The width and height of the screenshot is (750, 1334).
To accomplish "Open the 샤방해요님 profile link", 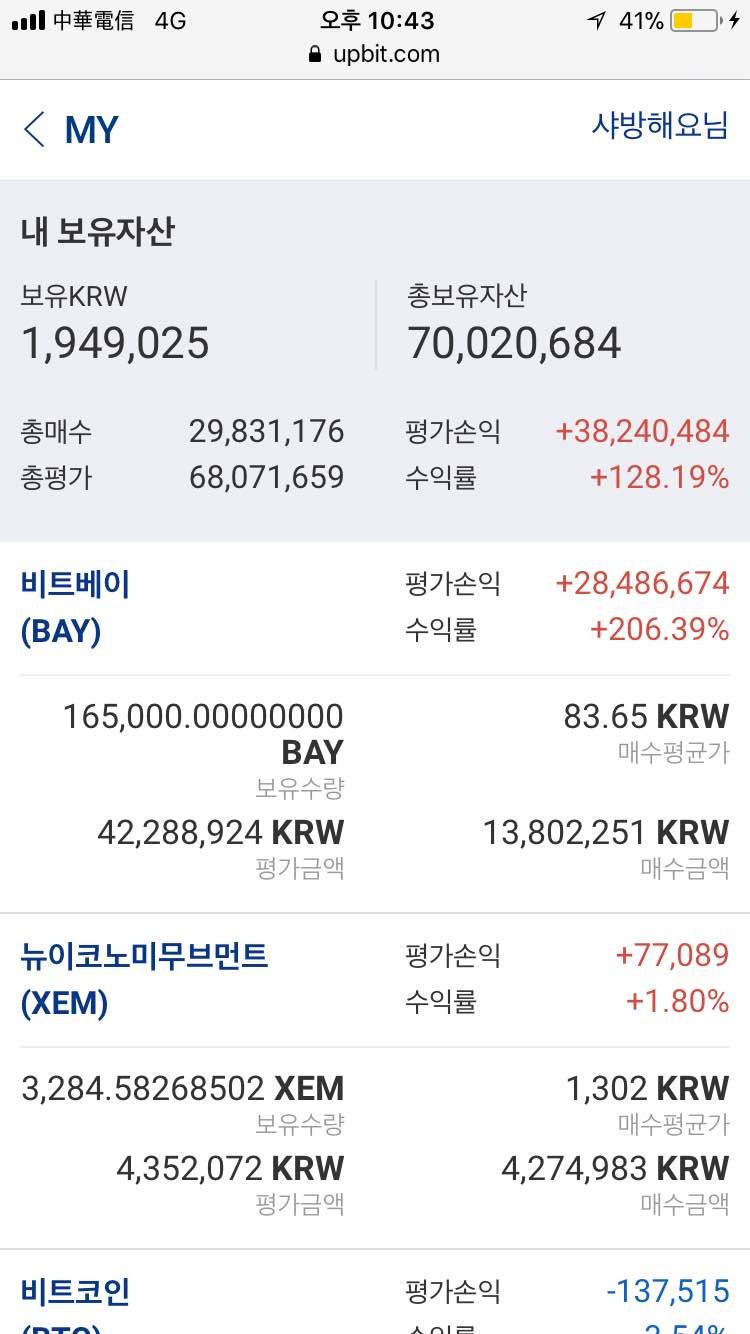I will [655, 129].
